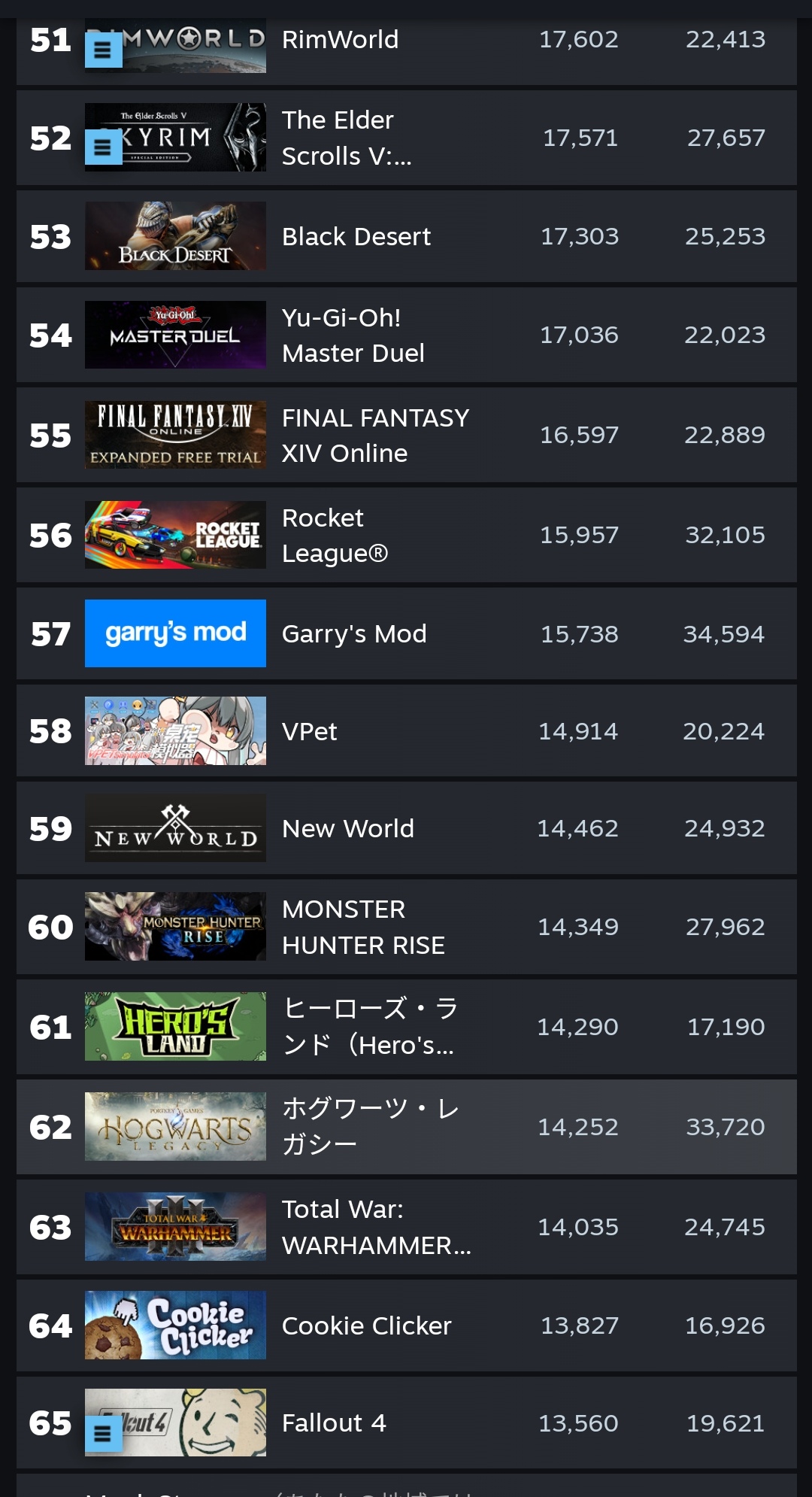Open the Hogwarts Legacy row
Viewport: 812px width, 1497px height.
pyautogui.click(x=406, y=1127)
